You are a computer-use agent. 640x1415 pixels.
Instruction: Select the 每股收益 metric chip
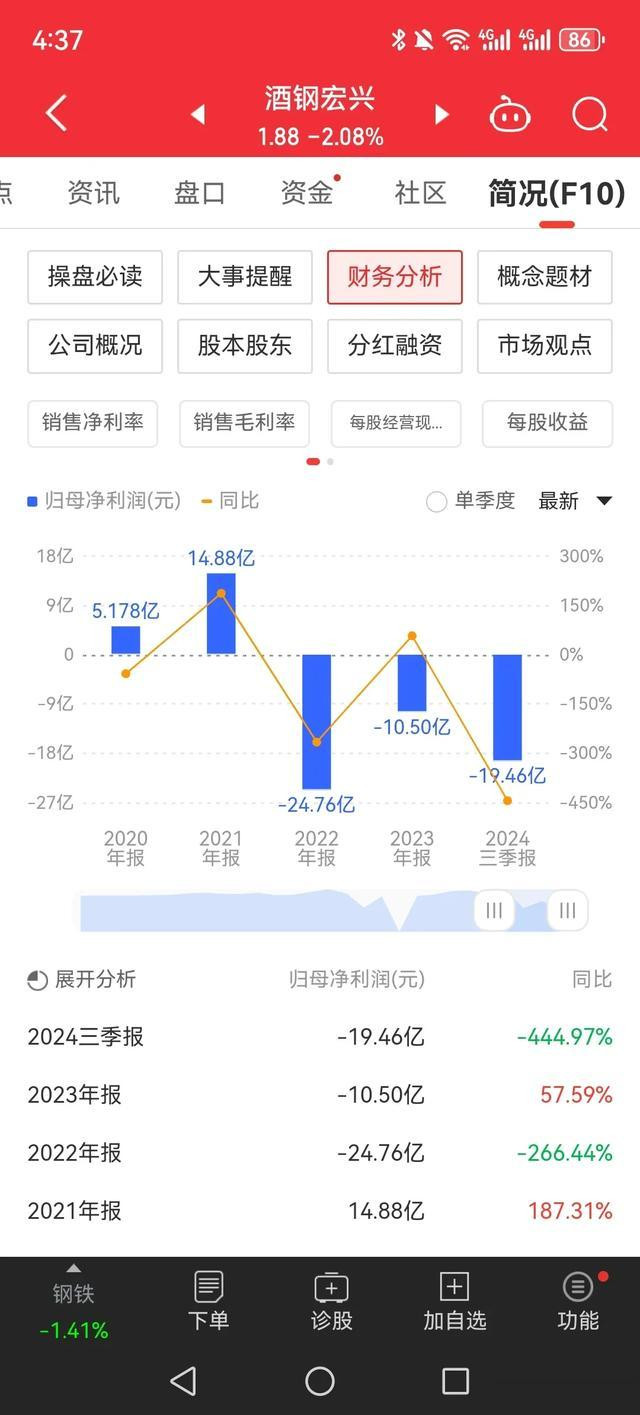pyautogui.click(x=547, y=423)
